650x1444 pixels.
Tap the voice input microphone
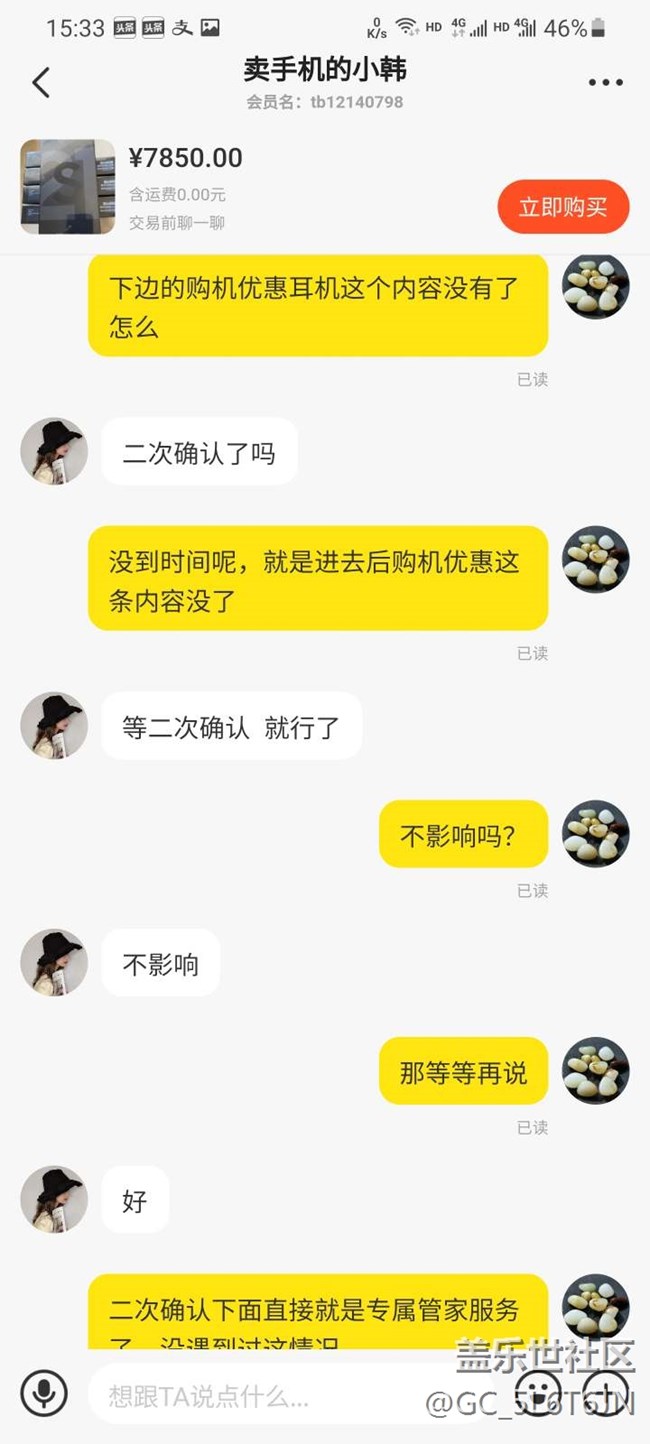[44, 1393]
